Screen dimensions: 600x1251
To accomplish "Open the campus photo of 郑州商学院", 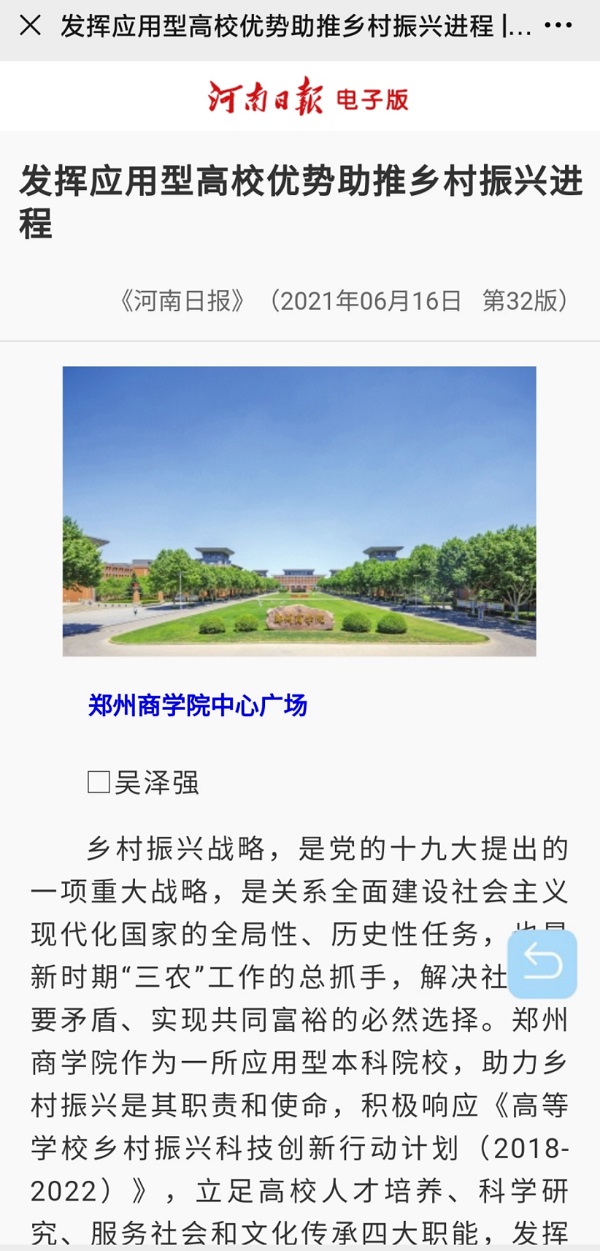I will click(299, 511).
